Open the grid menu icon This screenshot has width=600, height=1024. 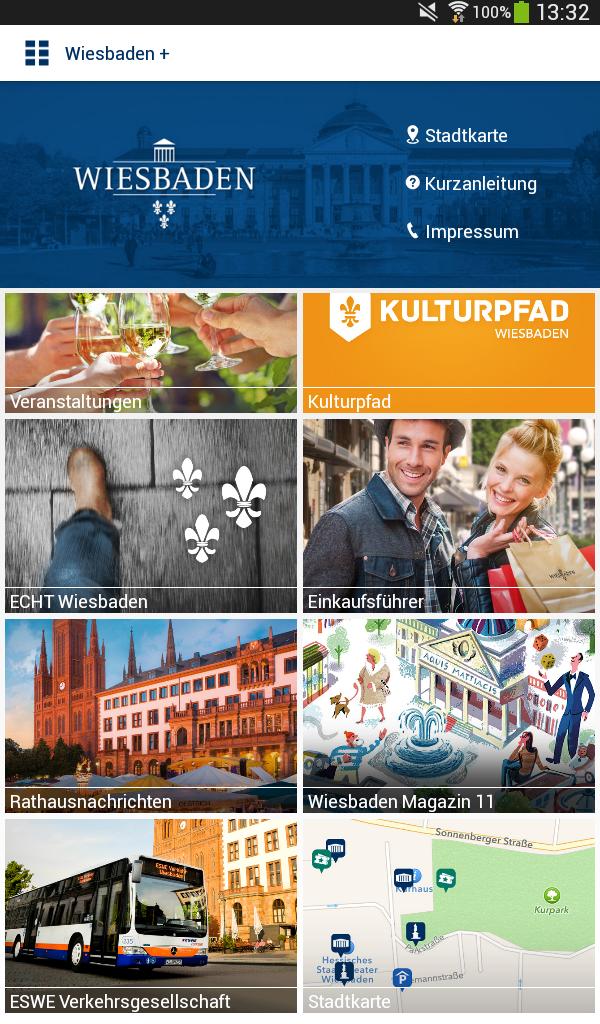coord(37,53)
